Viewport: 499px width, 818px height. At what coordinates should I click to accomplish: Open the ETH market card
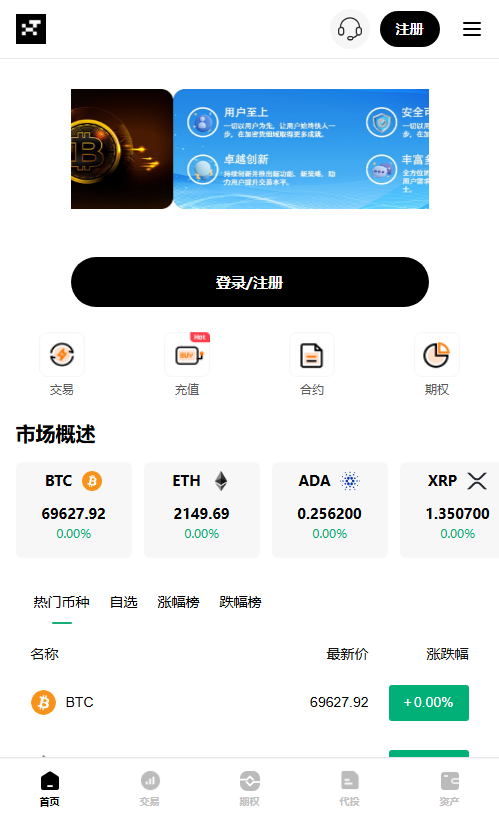(202, 510)
